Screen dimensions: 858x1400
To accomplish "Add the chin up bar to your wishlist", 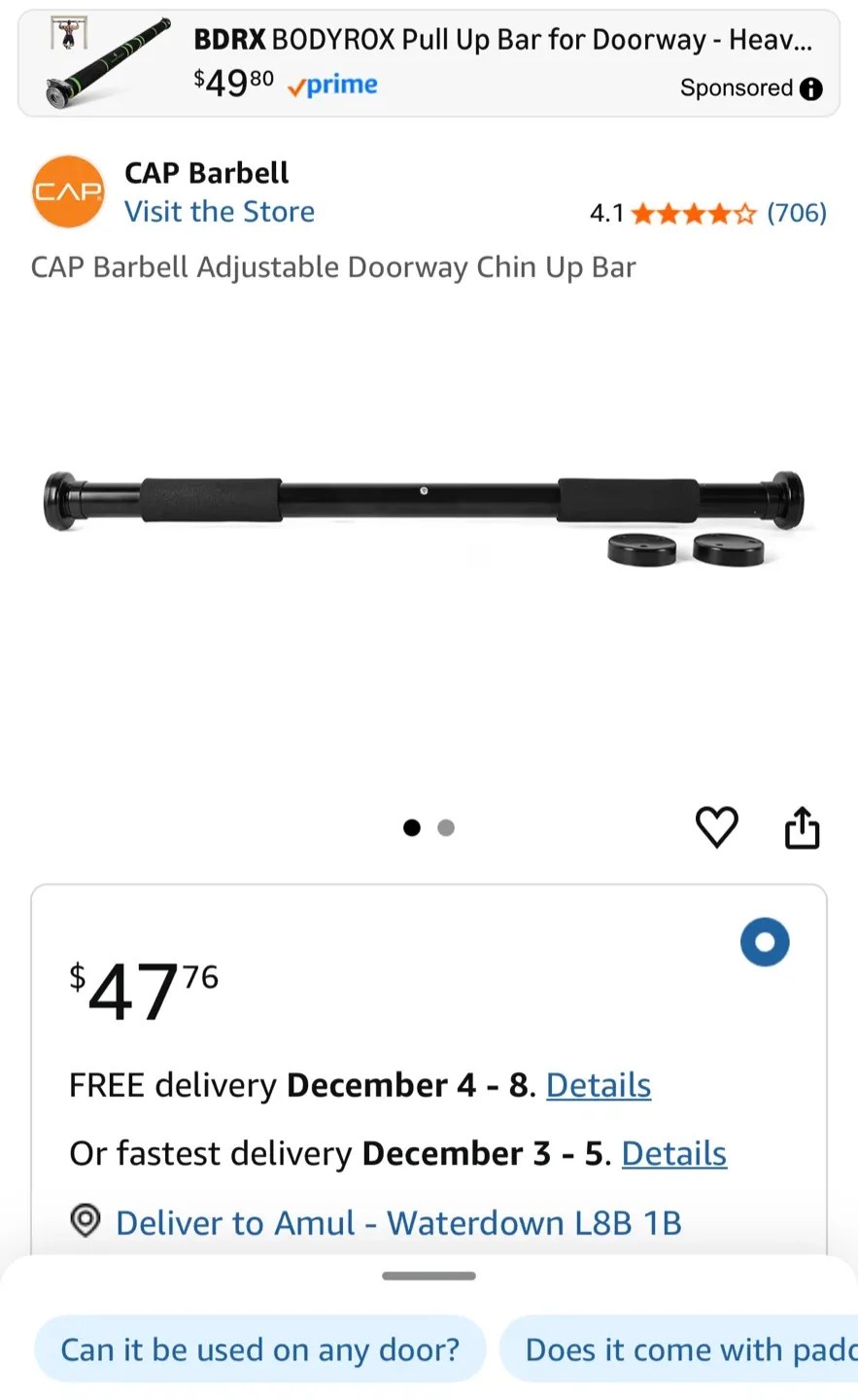I will click(x=717, y=827).
